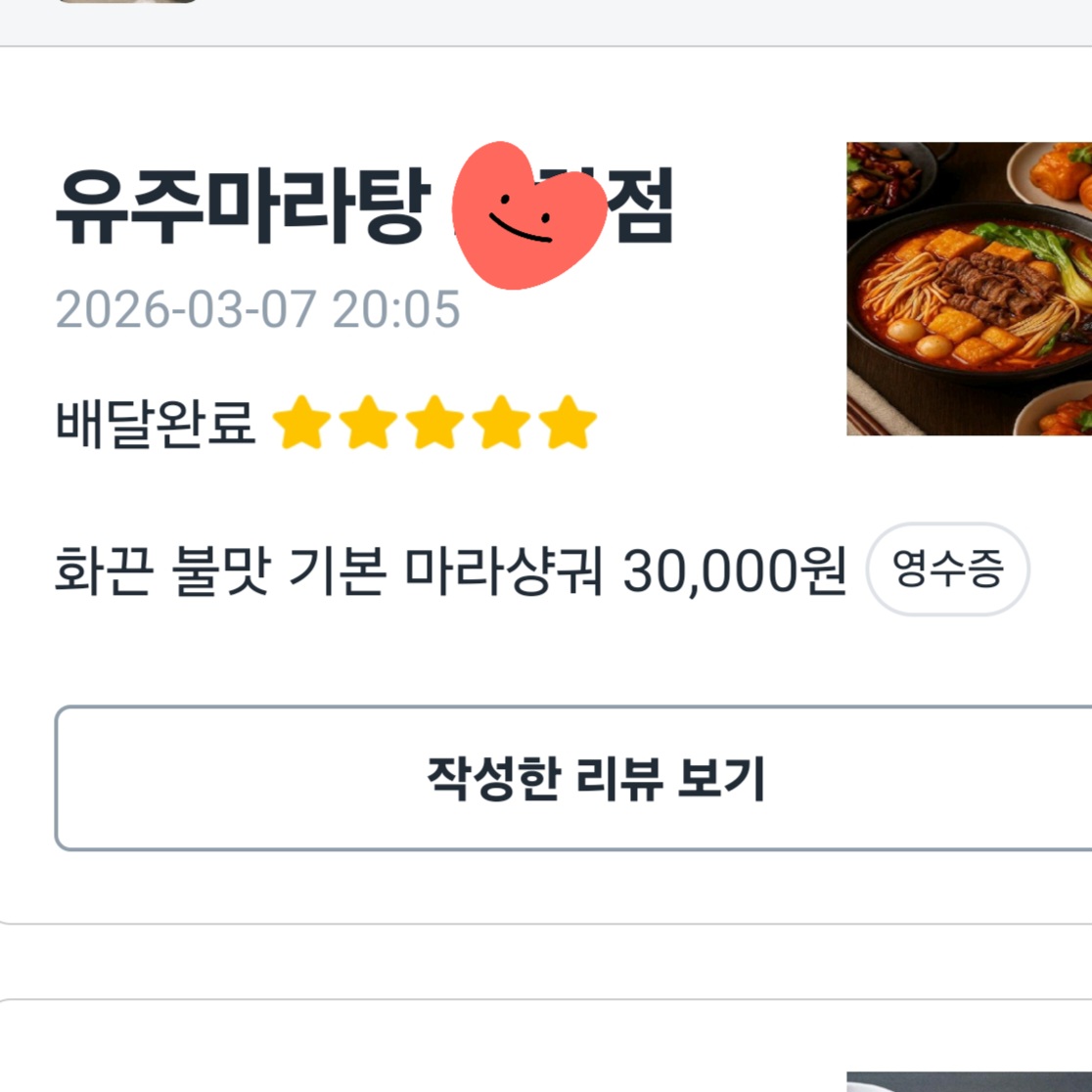1092x1092 pixels.
Task: Tap the 작성한 리뷰 보기 button
Action: (595, 778)
